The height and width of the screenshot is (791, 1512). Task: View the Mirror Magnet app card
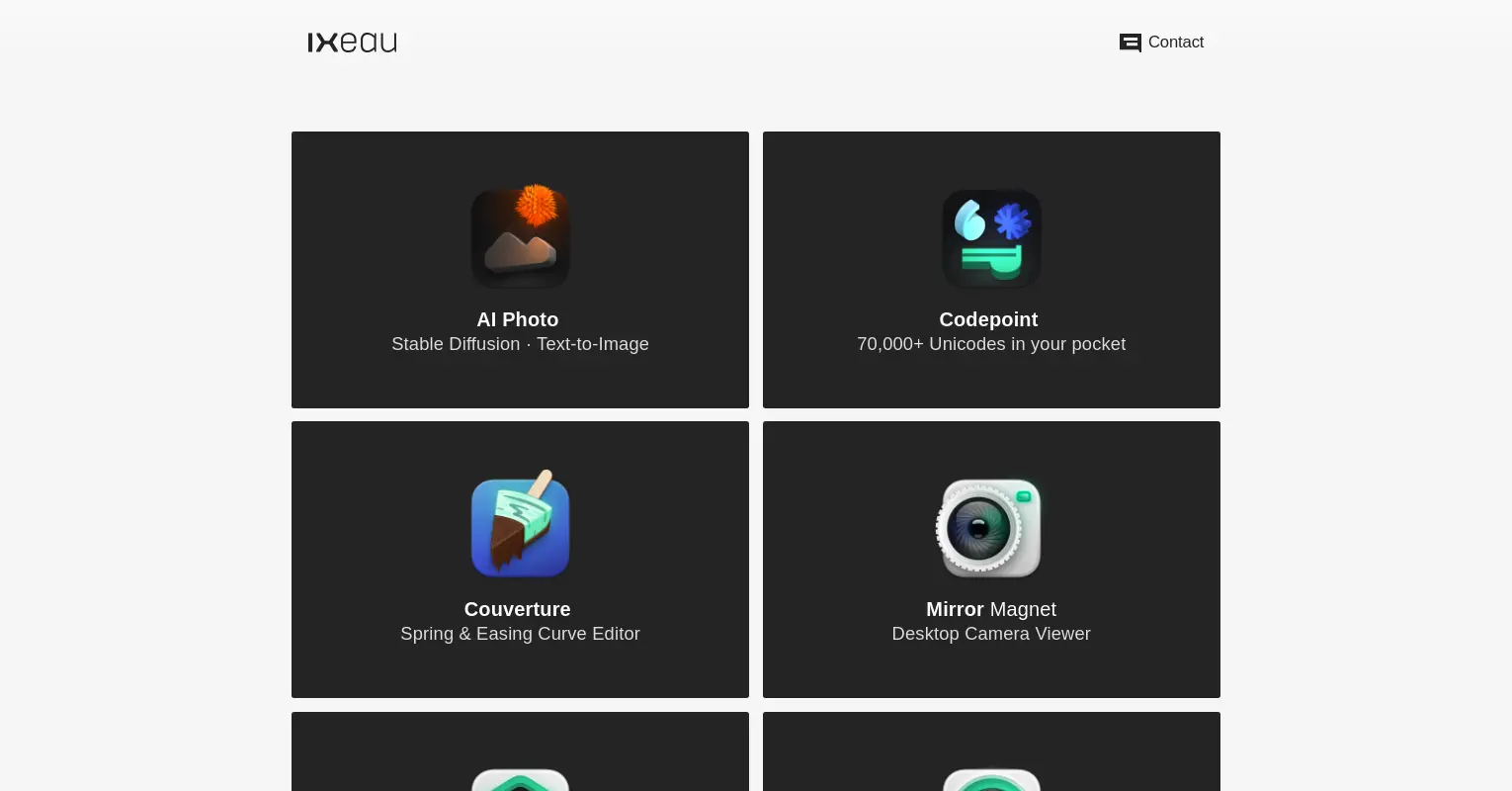991,560
